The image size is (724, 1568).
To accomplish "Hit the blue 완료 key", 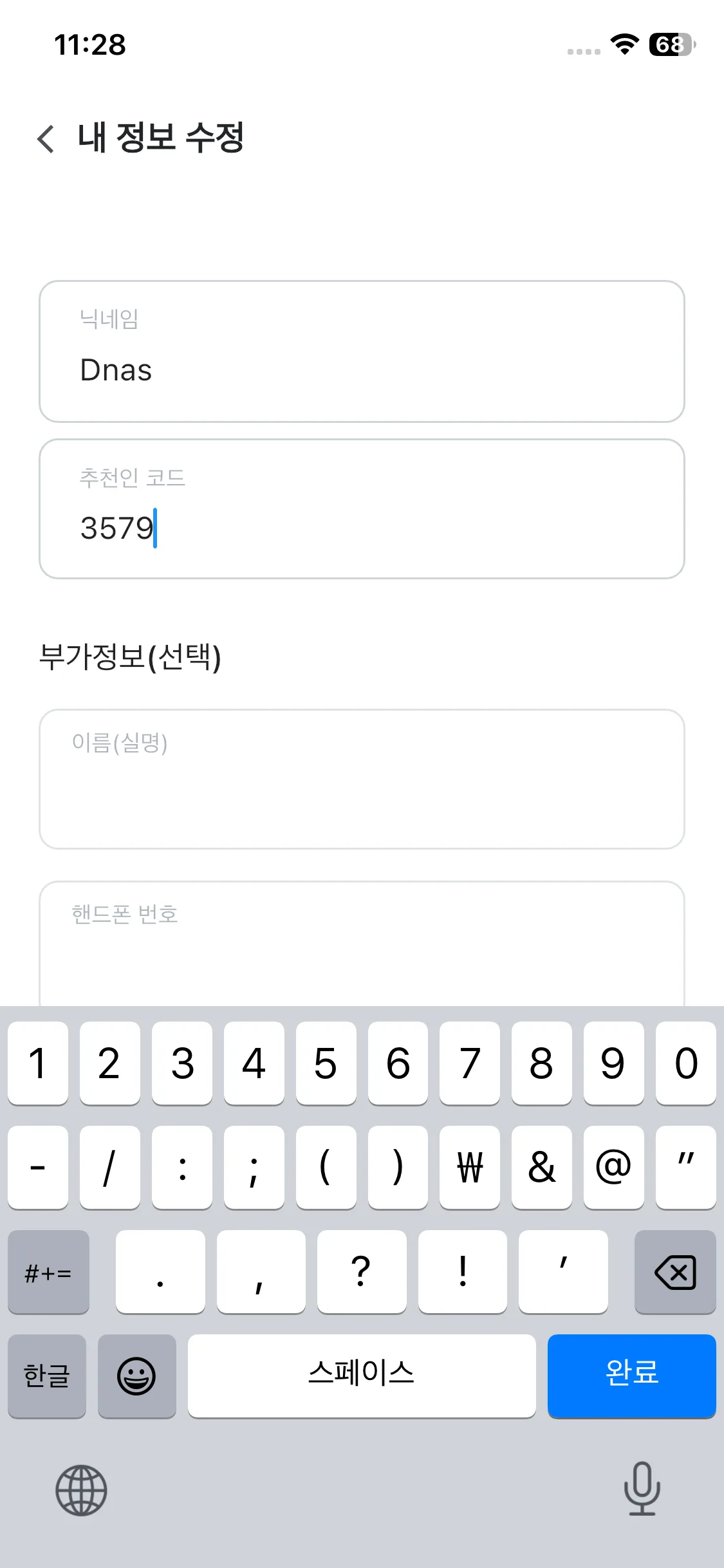I will pyautogui.click(x=631, y=1376).
